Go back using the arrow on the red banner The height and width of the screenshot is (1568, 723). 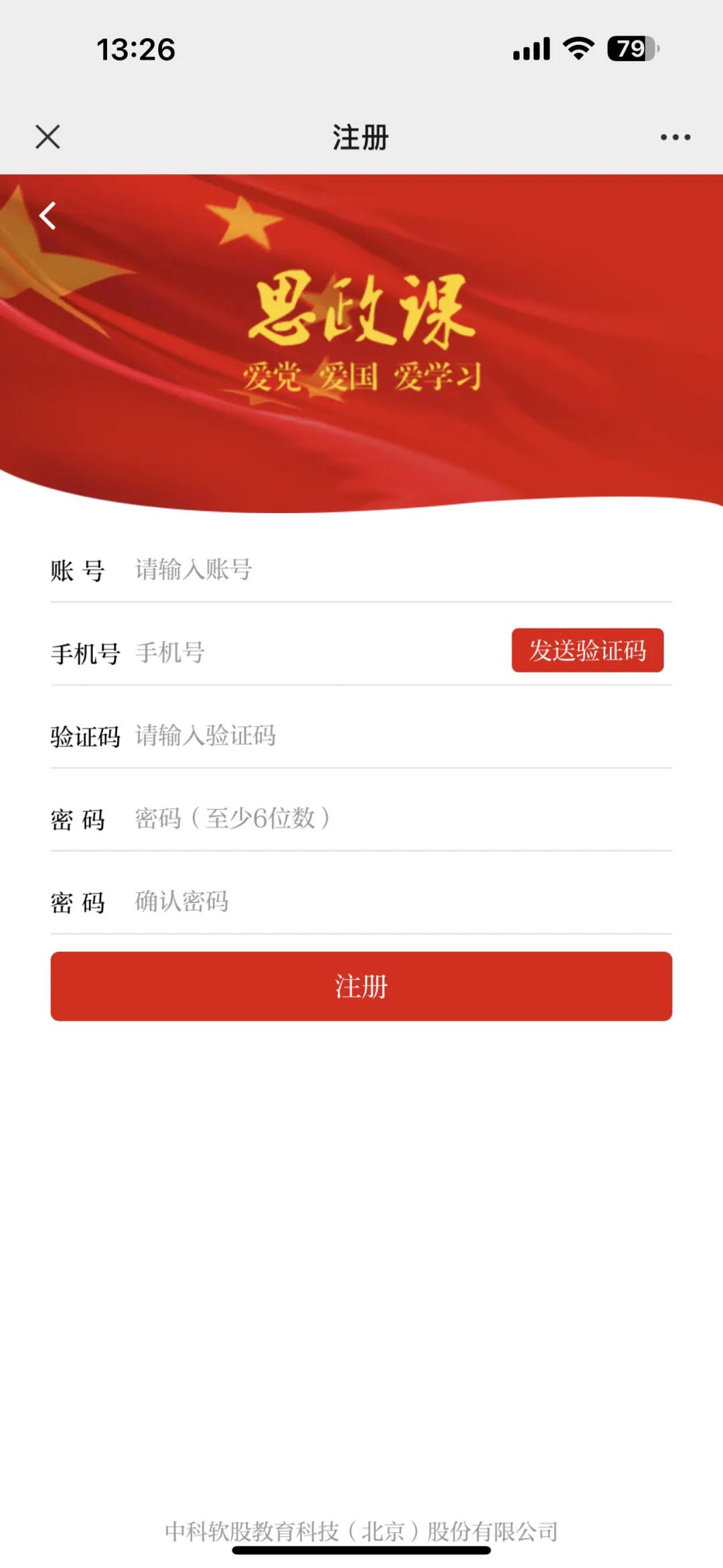pos(48,216)
